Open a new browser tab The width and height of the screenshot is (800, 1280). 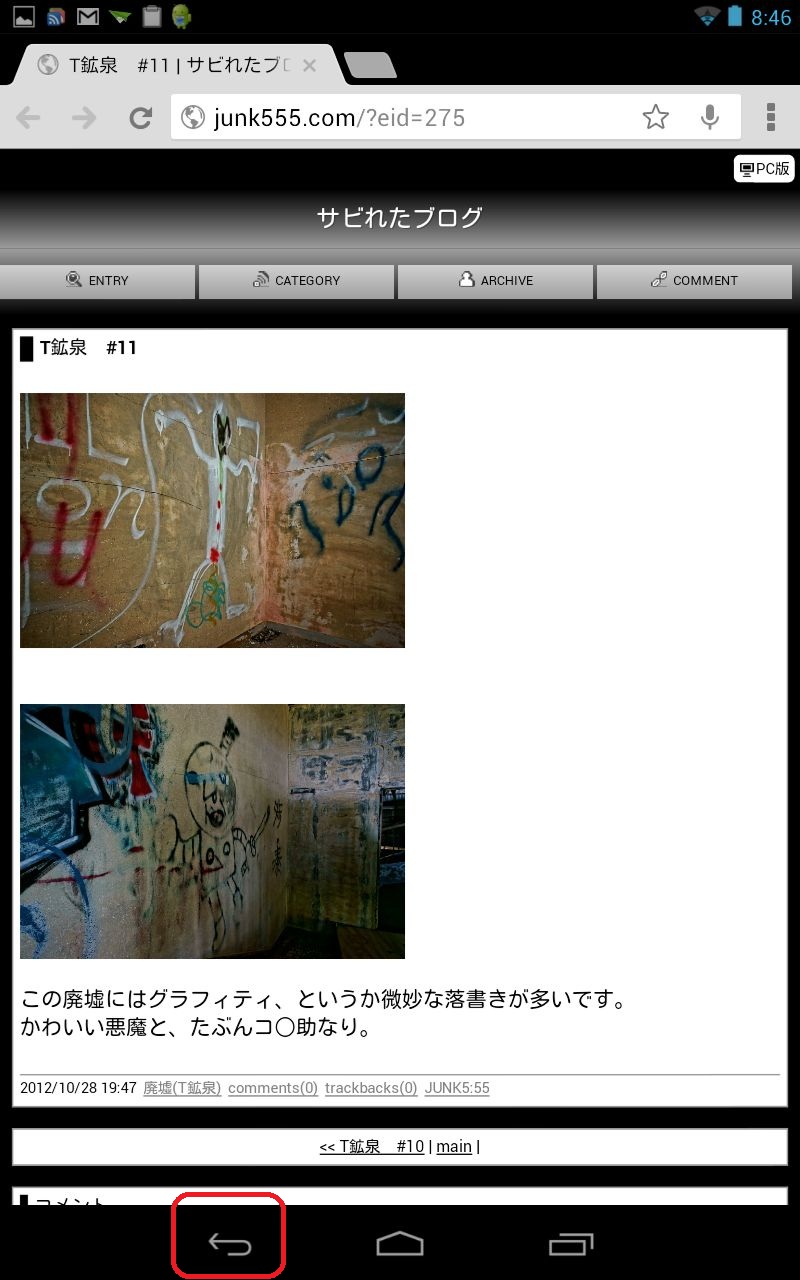370,66
